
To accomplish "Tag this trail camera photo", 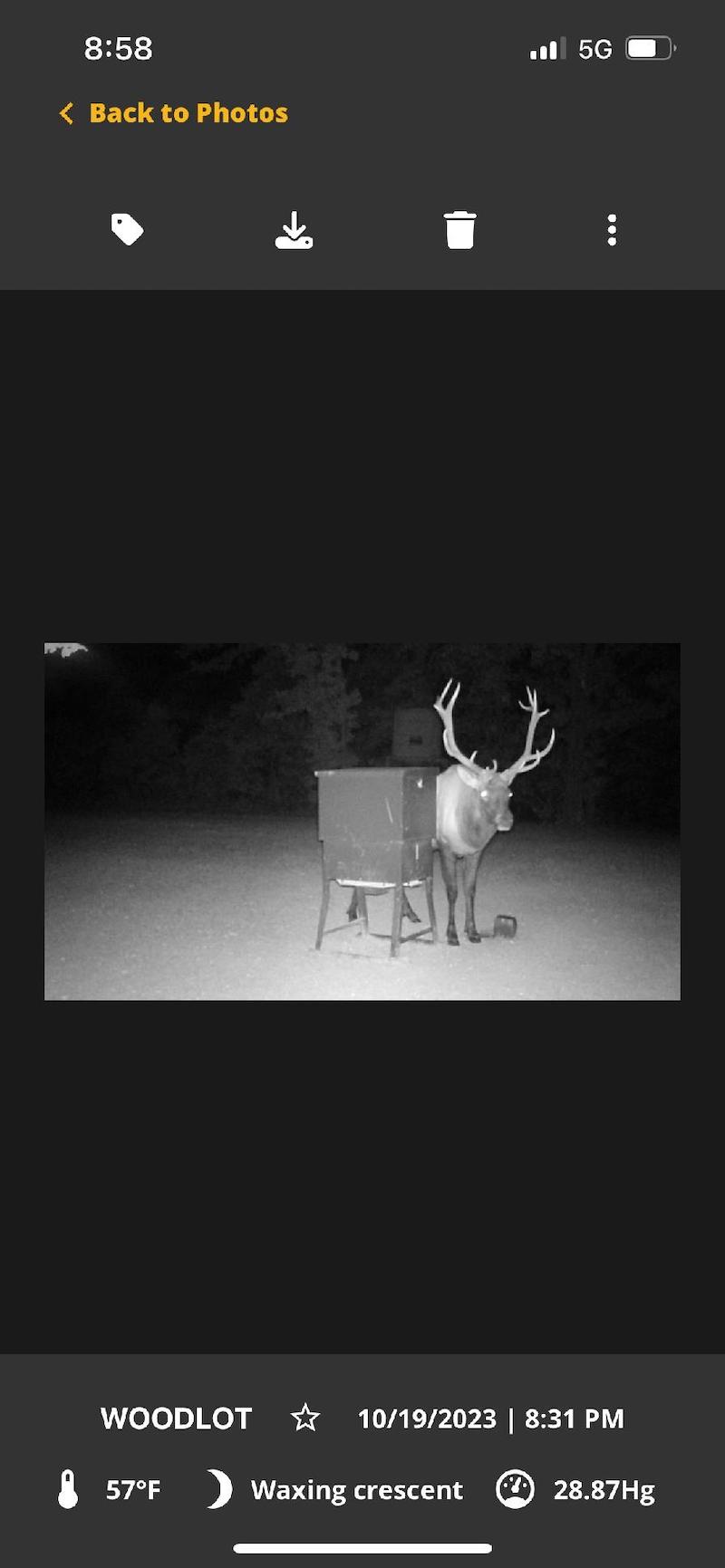I will (x=127, y=230).
